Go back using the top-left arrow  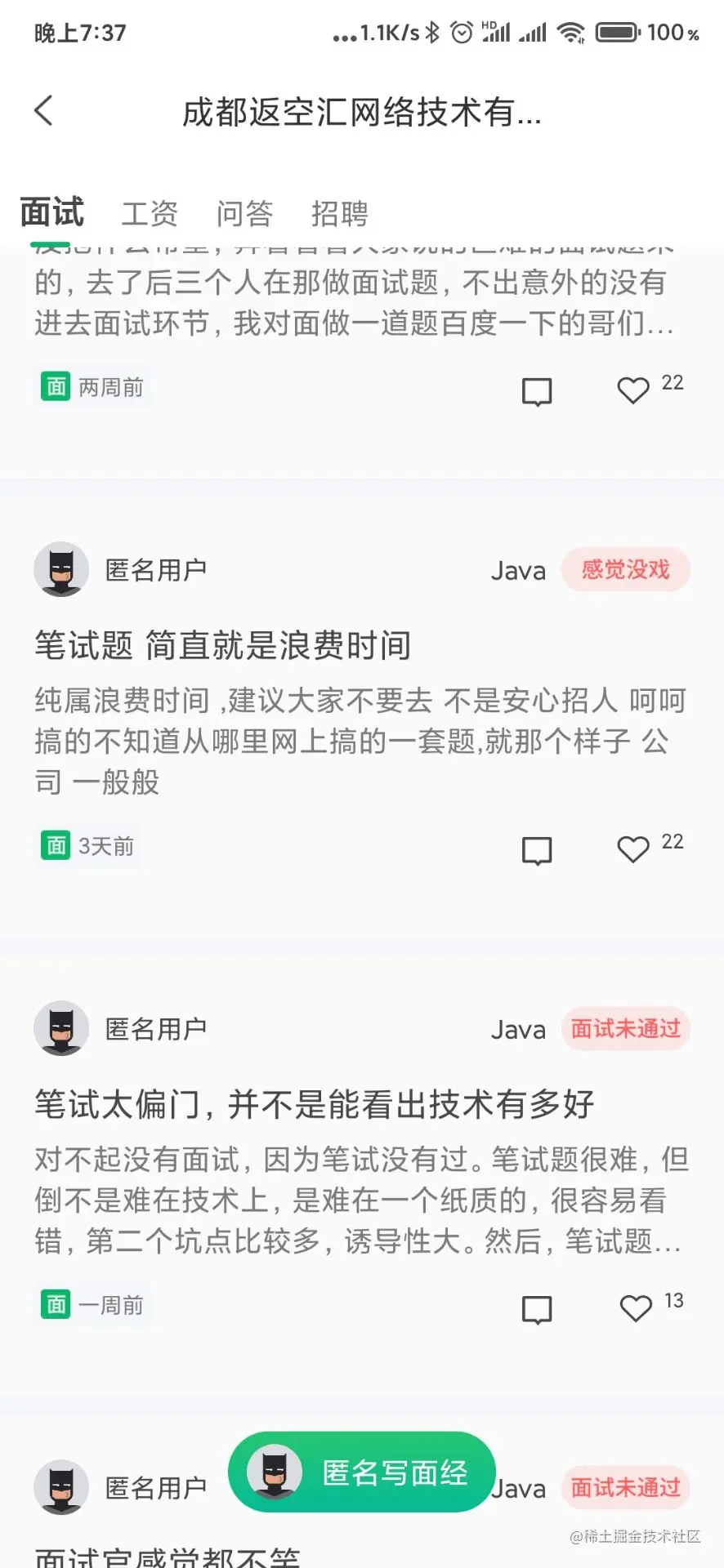[44, 111]
